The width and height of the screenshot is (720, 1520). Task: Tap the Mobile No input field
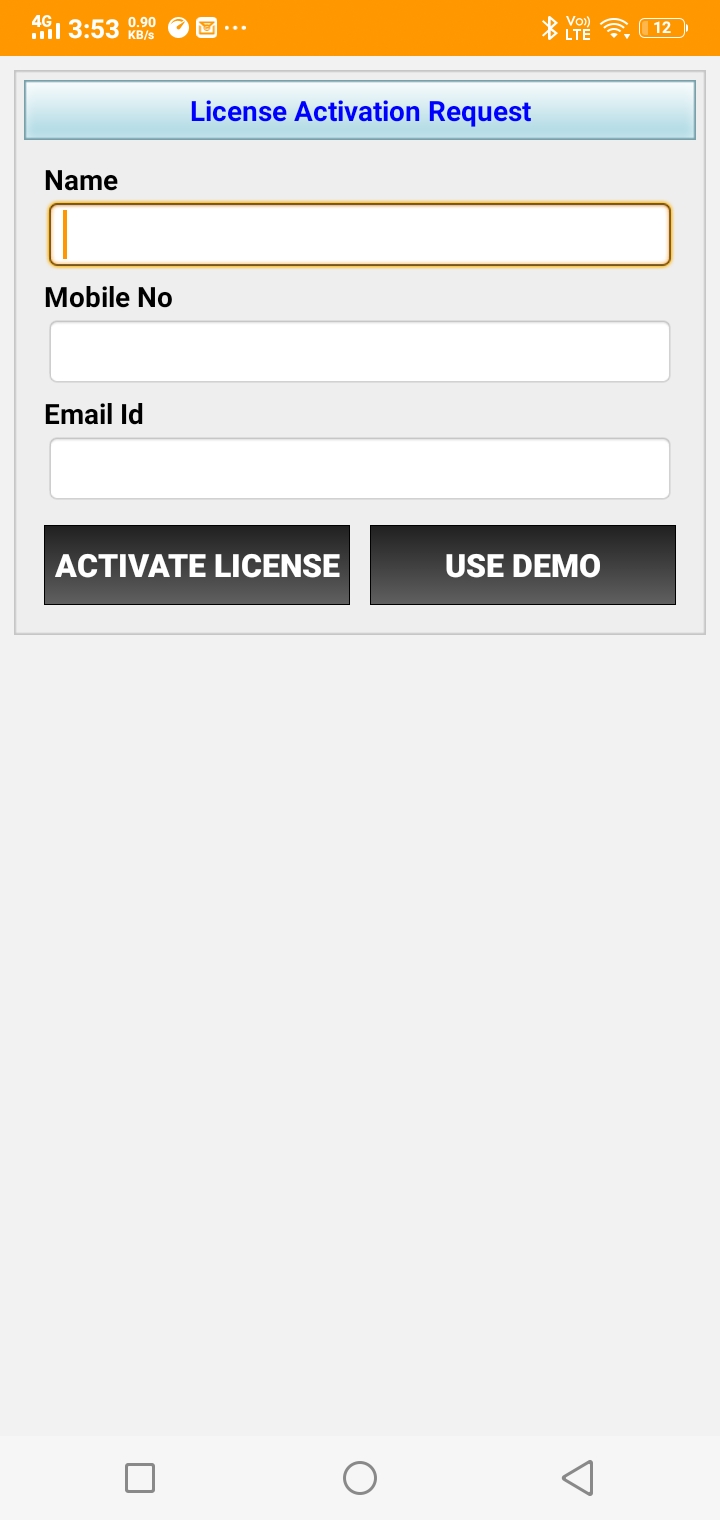(359, 352)
